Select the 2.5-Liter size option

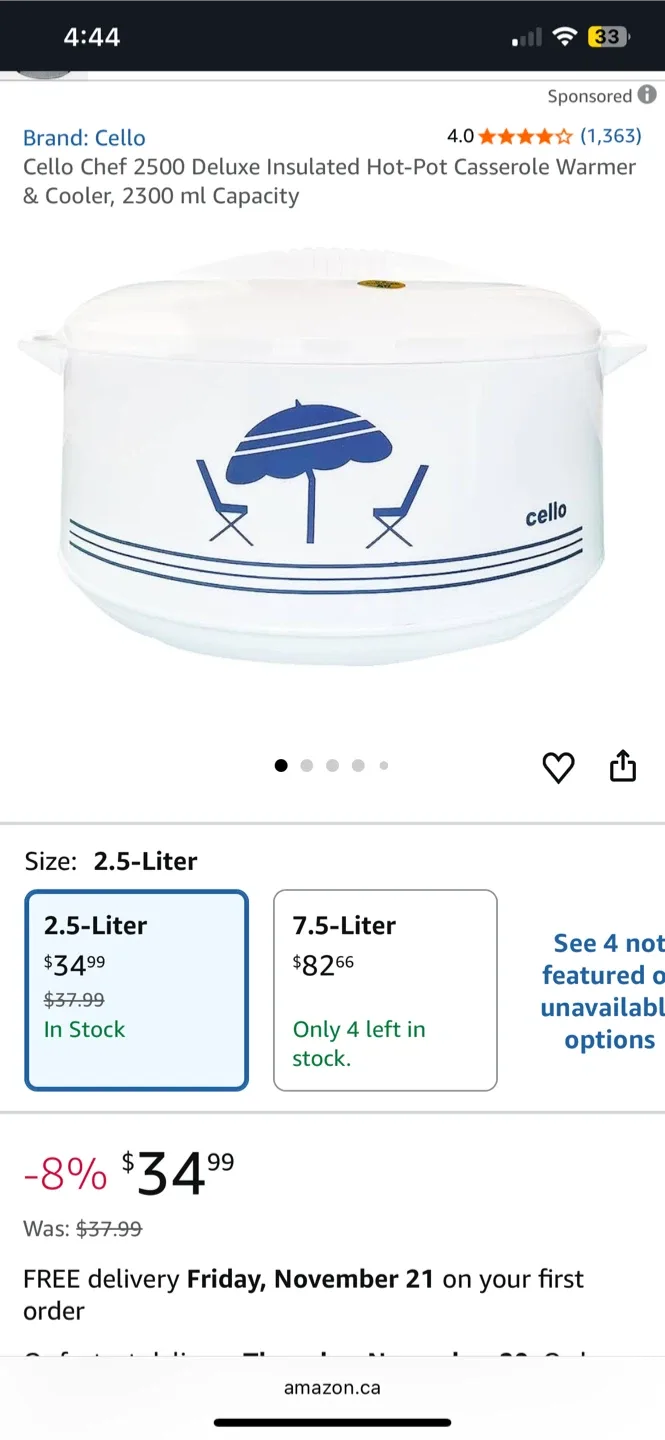point(136,989)
